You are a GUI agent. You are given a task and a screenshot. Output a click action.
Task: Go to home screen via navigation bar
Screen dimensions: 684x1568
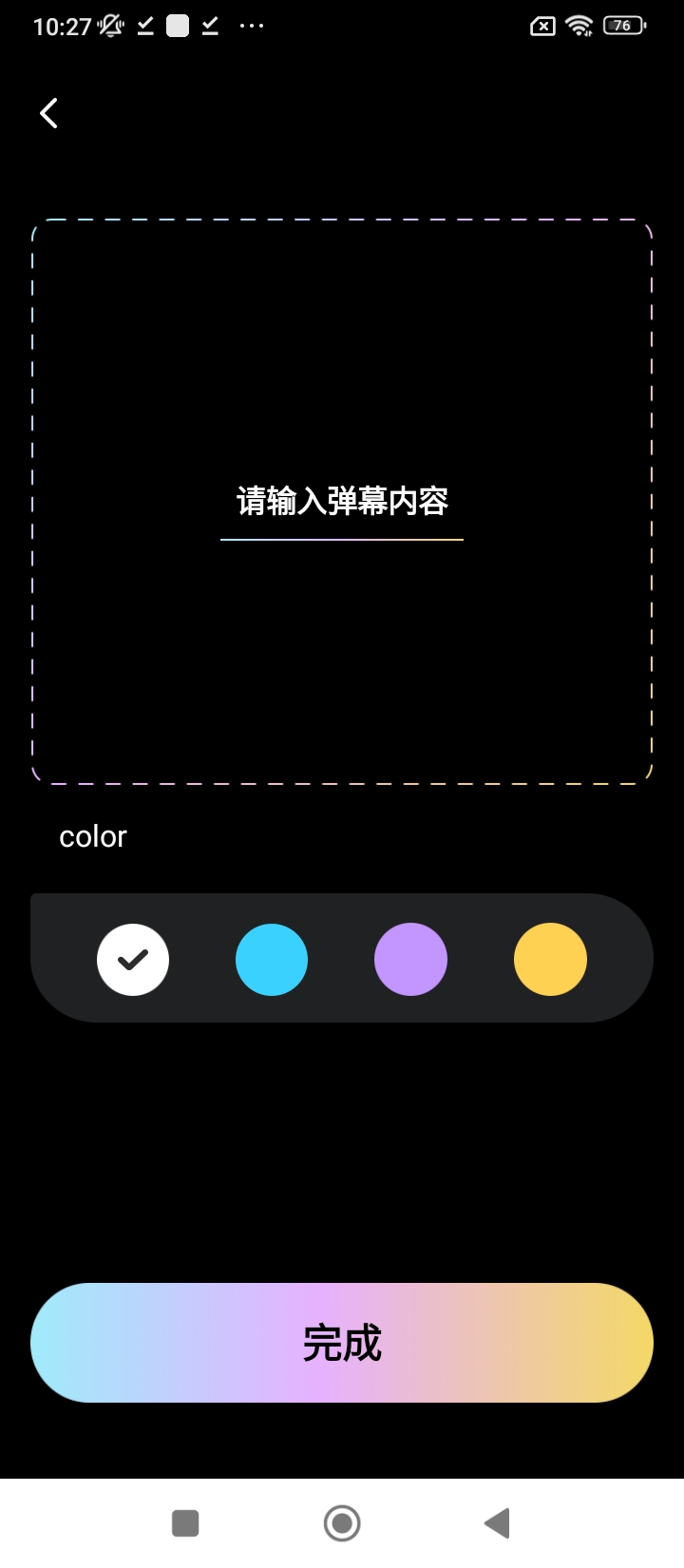[342, 1523]
